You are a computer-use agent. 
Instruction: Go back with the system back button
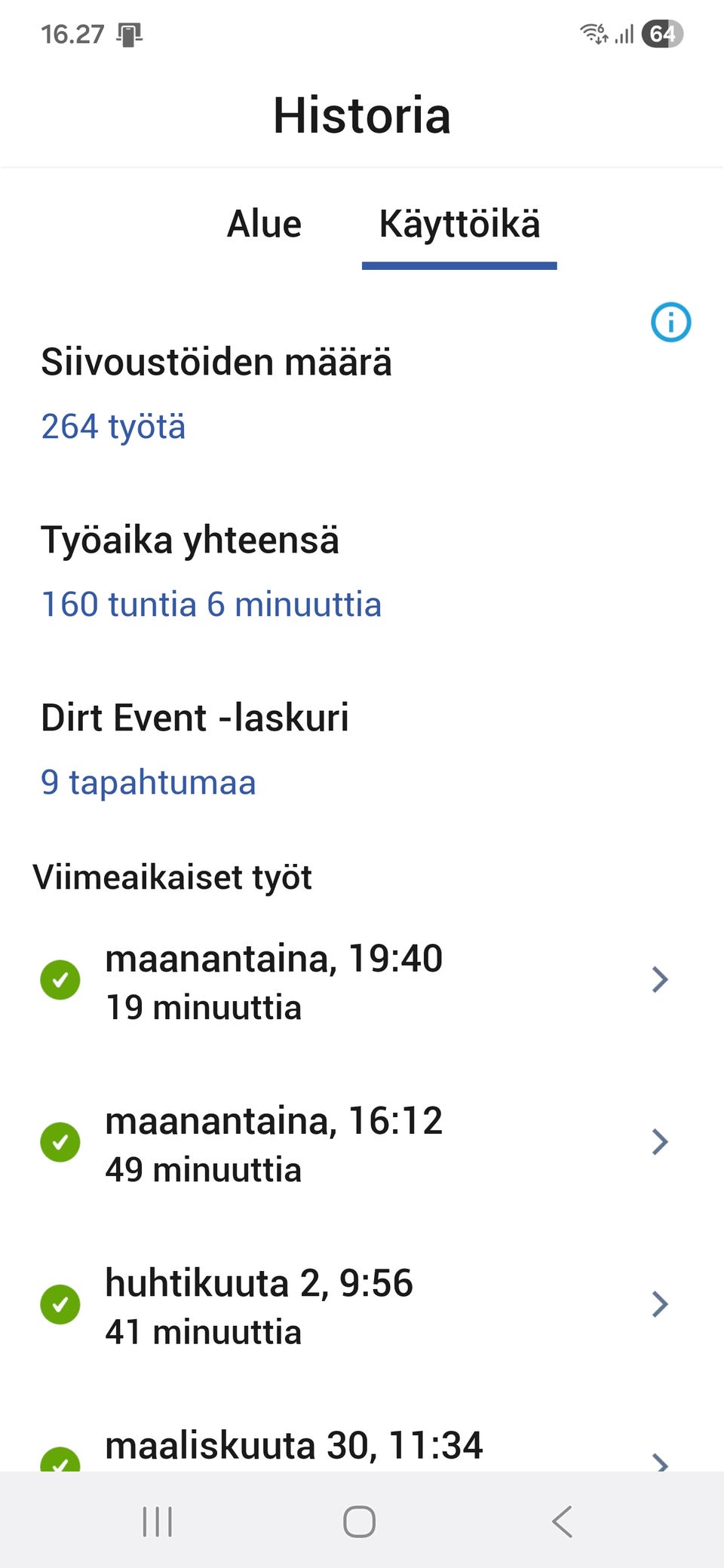[563, 1521]
